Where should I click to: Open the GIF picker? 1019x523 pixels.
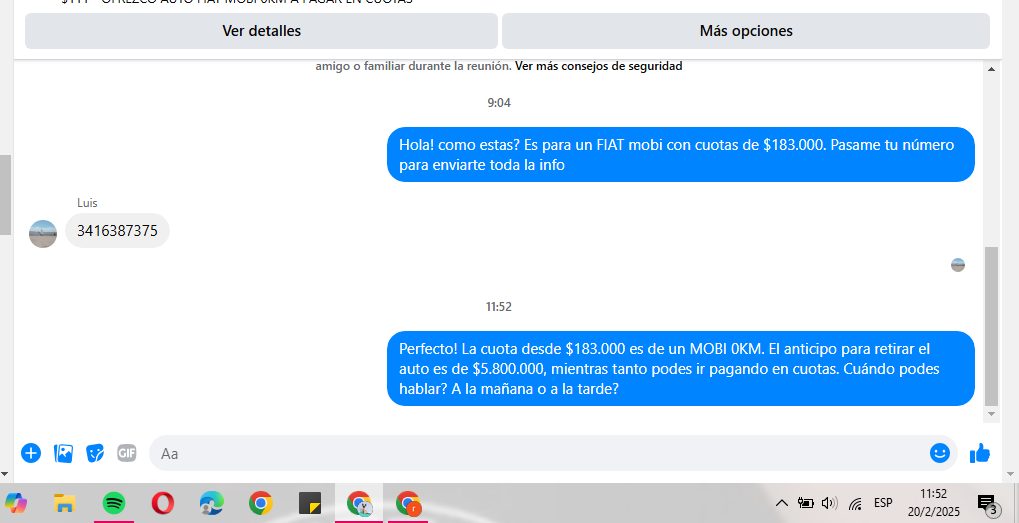pyautogui.click(x=127, y=453)
